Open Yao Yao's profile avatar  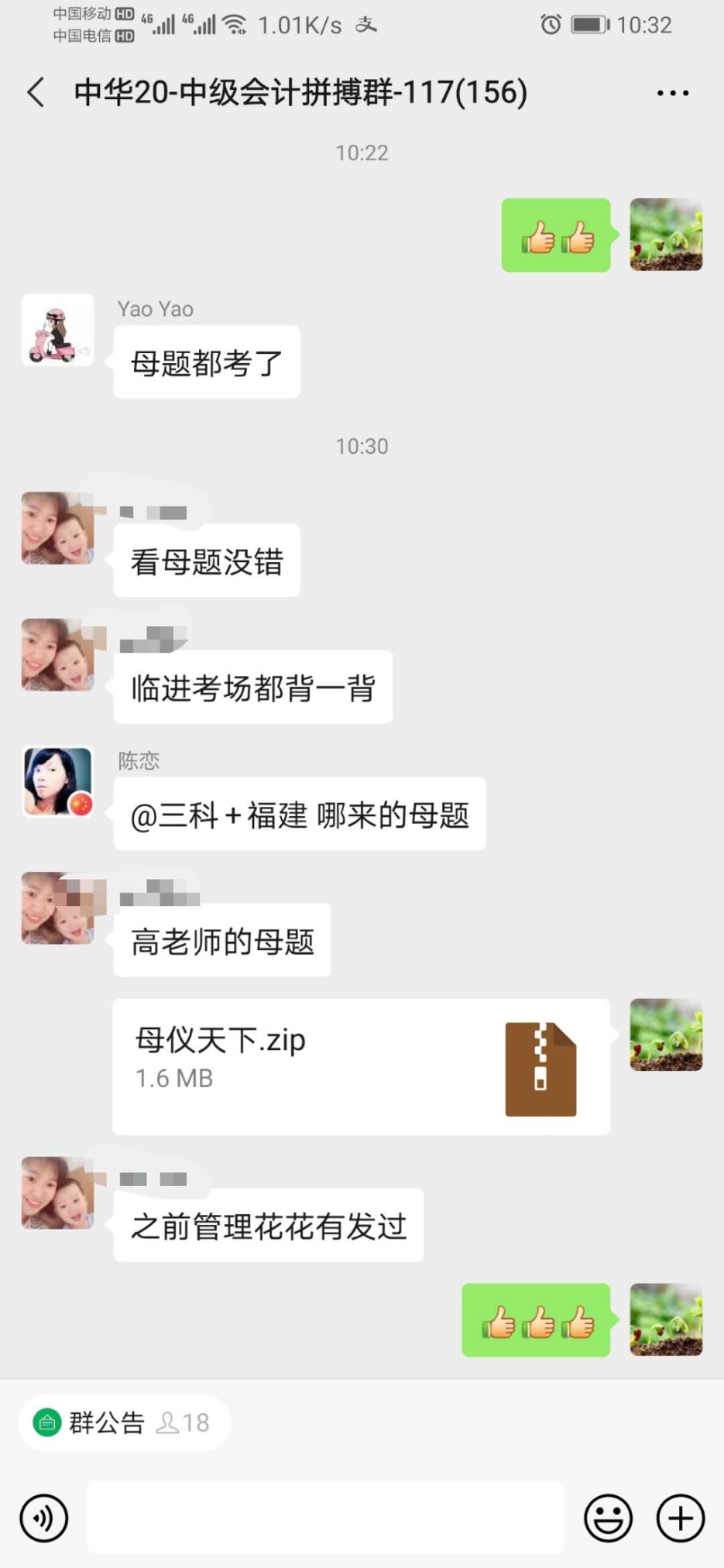point(58,329)
